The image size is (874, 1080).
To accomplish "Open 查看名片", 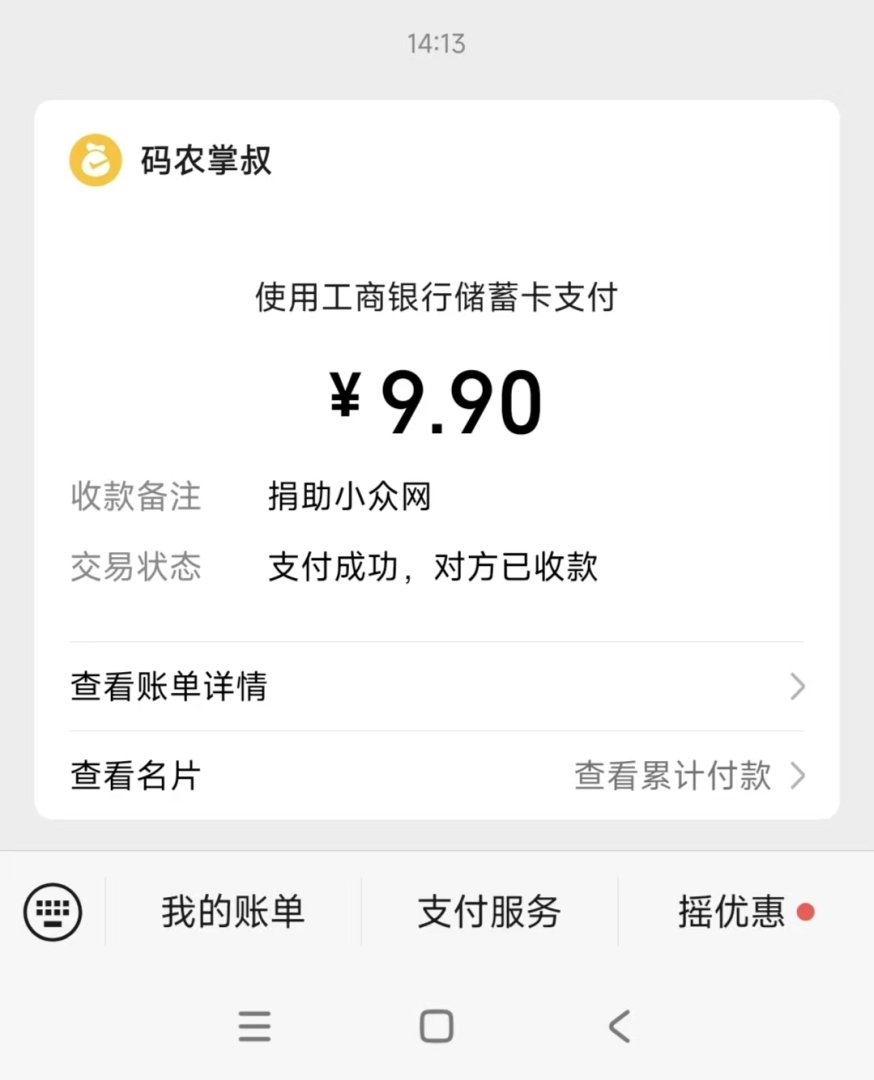I will click(132, 775).
